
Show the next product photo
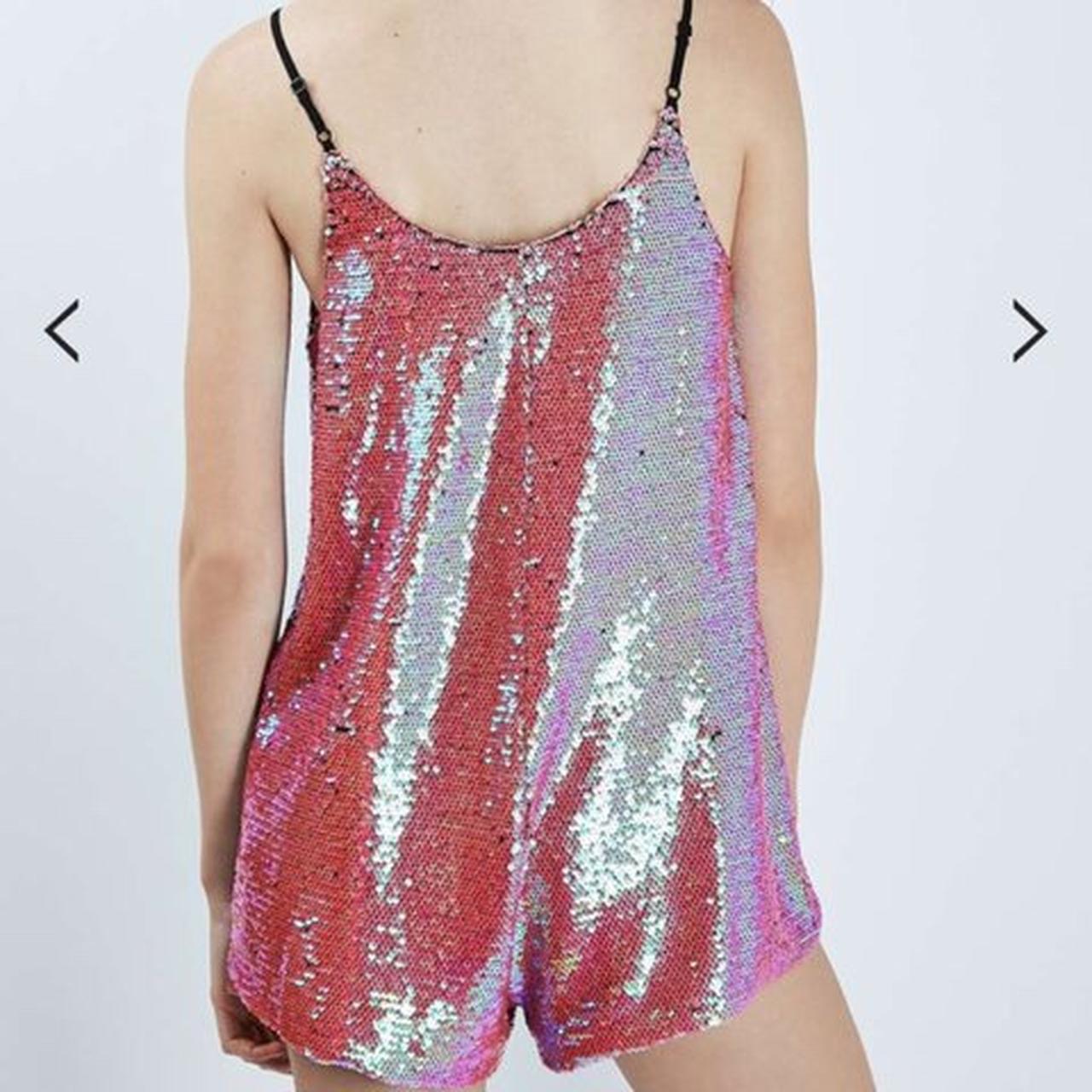coord(1029,330)
